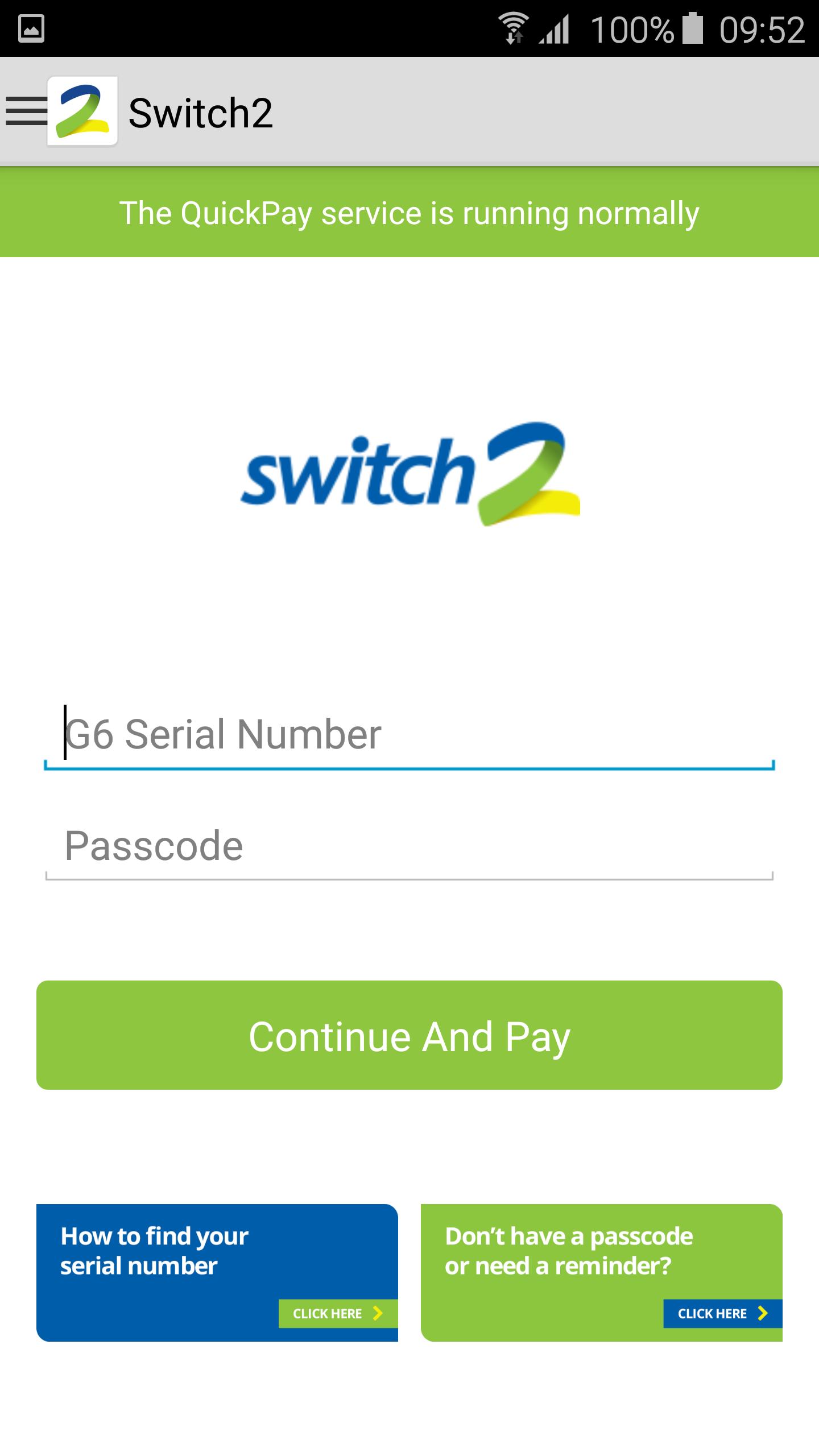Focus the G6 Serial Number field
Viewport: 819px width, 1456px height.
click(x=409, y=735)
